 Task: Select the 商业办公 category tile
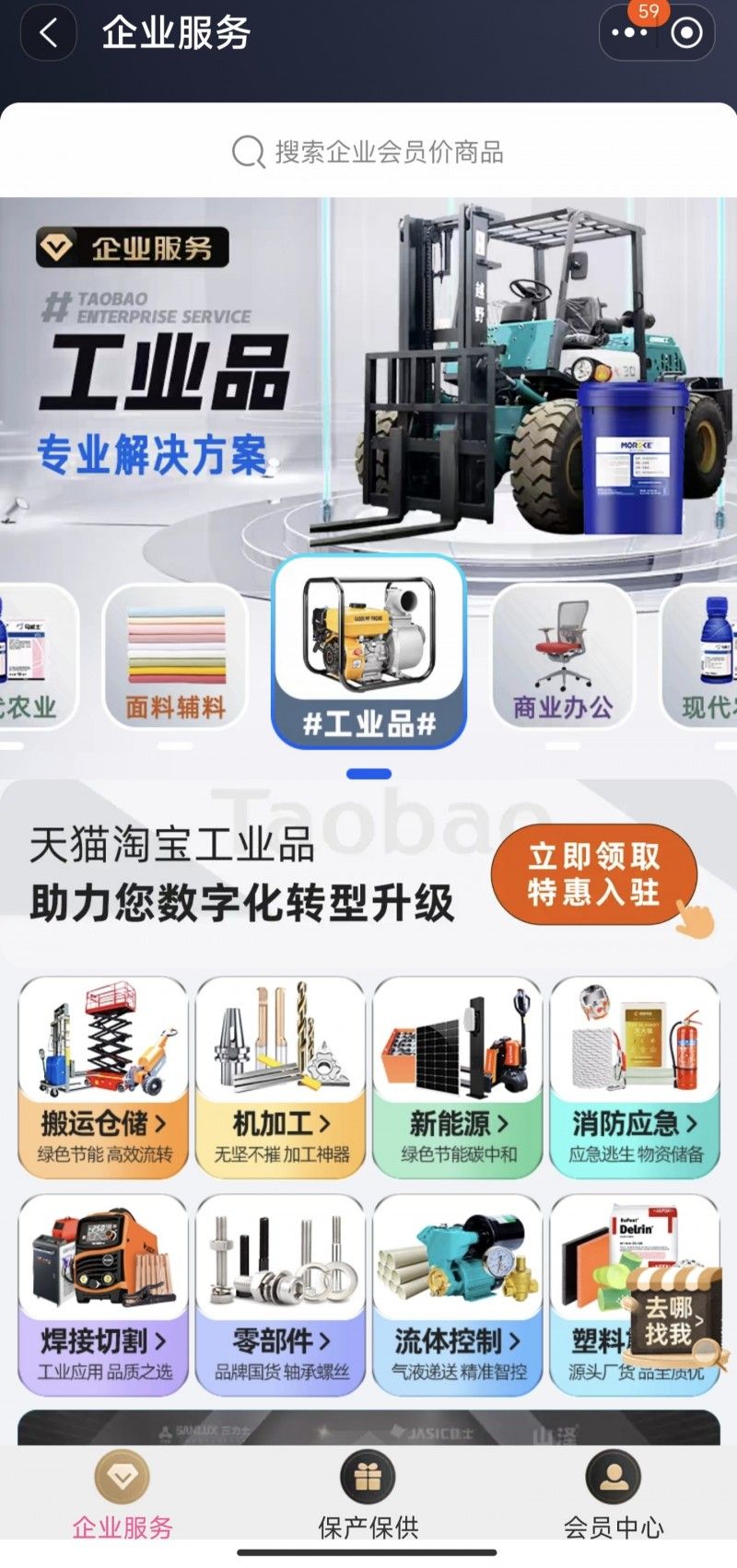point(563,657)
